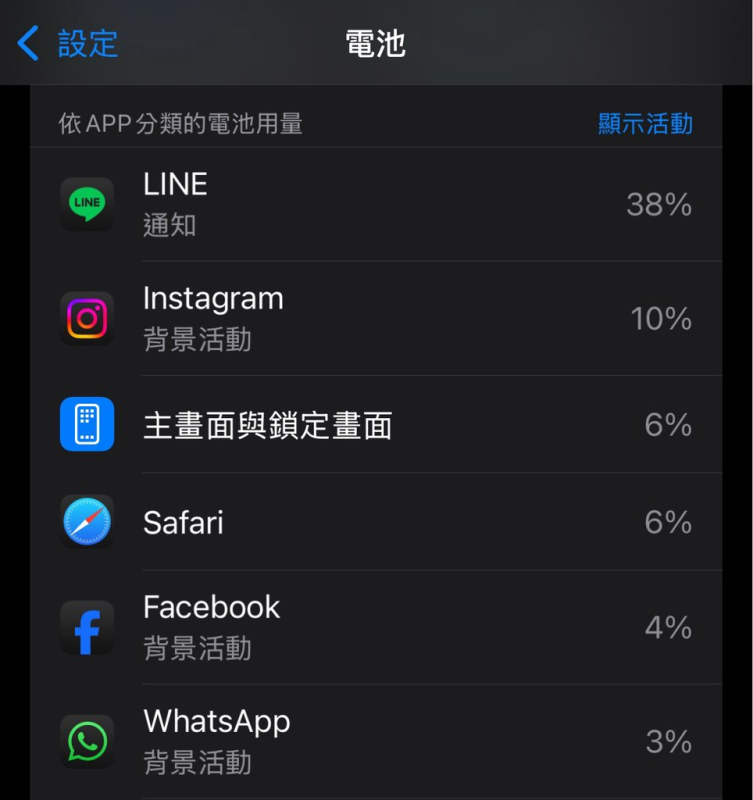The image size is (753, 800).
Task: Select the LINE battery usage row
Action: click(x=376, y=205)
